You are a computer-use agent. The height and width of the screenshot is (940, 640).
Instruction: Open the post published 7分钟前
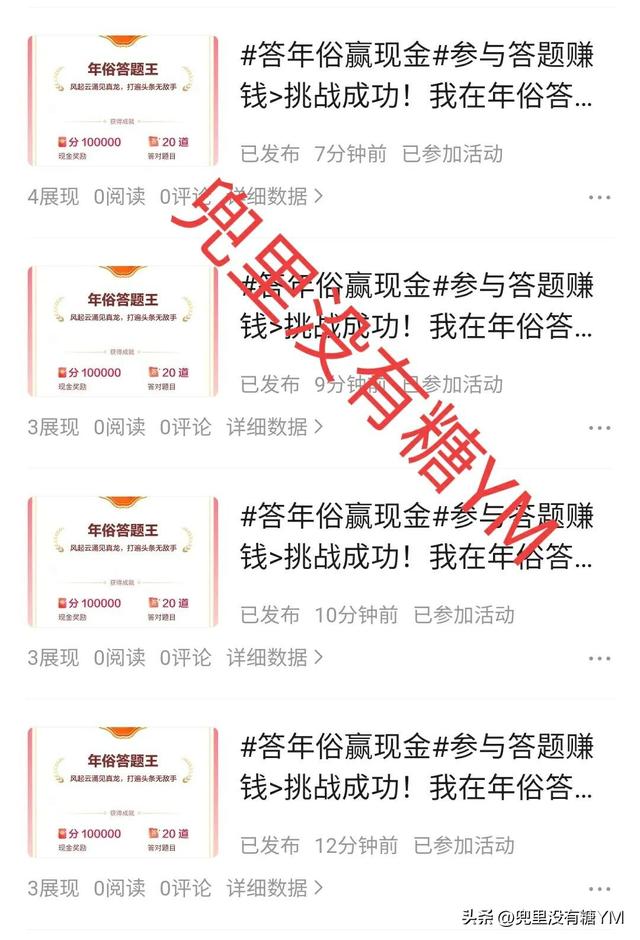pyautogui.click(x=417, y=77)
